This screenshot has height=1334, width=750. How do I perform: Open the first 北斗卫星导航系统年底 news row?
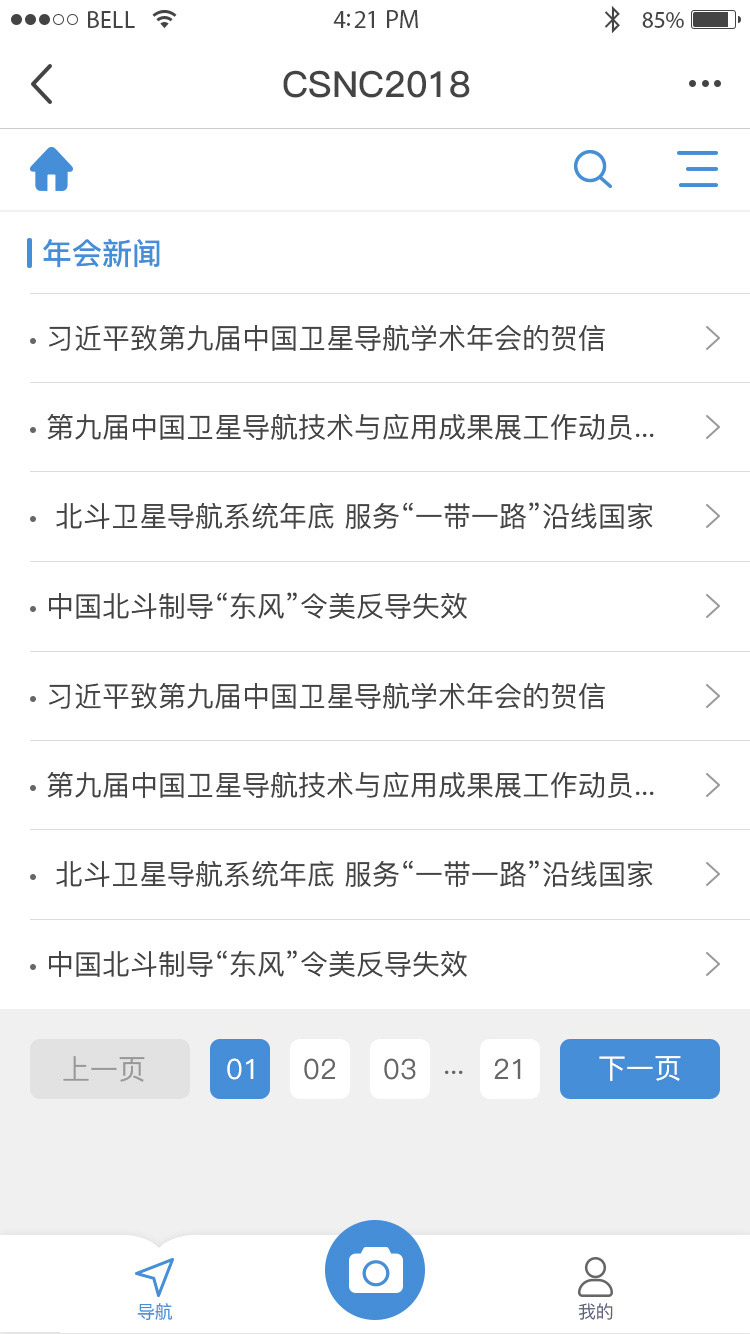(x=375, y=517)
